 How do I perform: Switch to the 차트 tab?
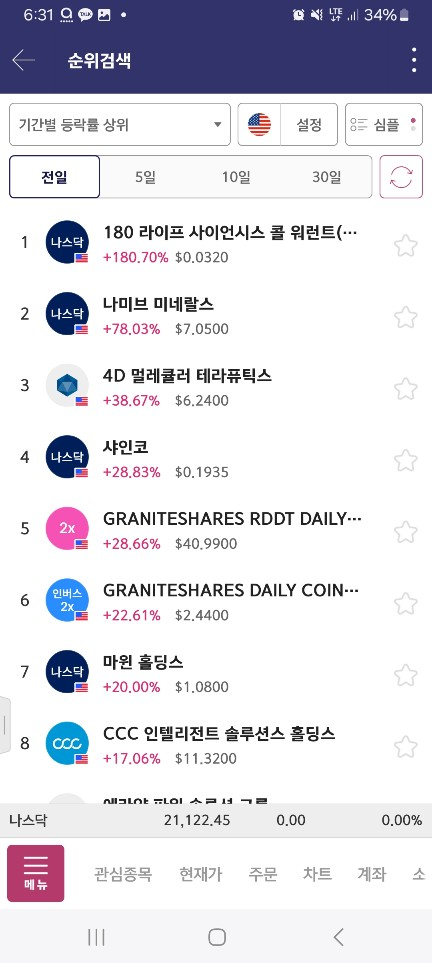pos(317,874)
